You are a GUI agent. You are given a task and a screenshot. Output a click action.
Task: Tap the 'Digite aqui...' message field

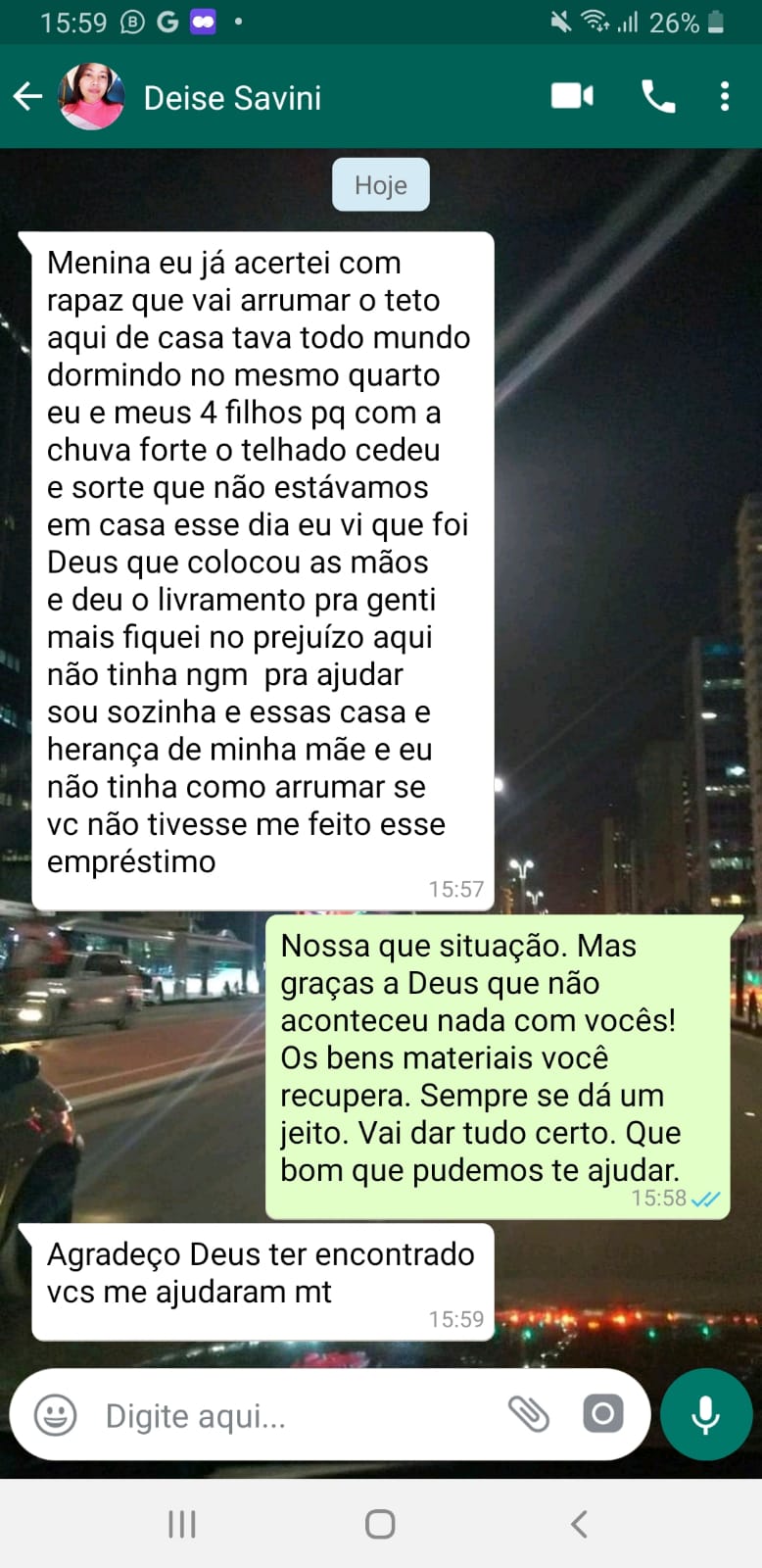[294, 1415]
